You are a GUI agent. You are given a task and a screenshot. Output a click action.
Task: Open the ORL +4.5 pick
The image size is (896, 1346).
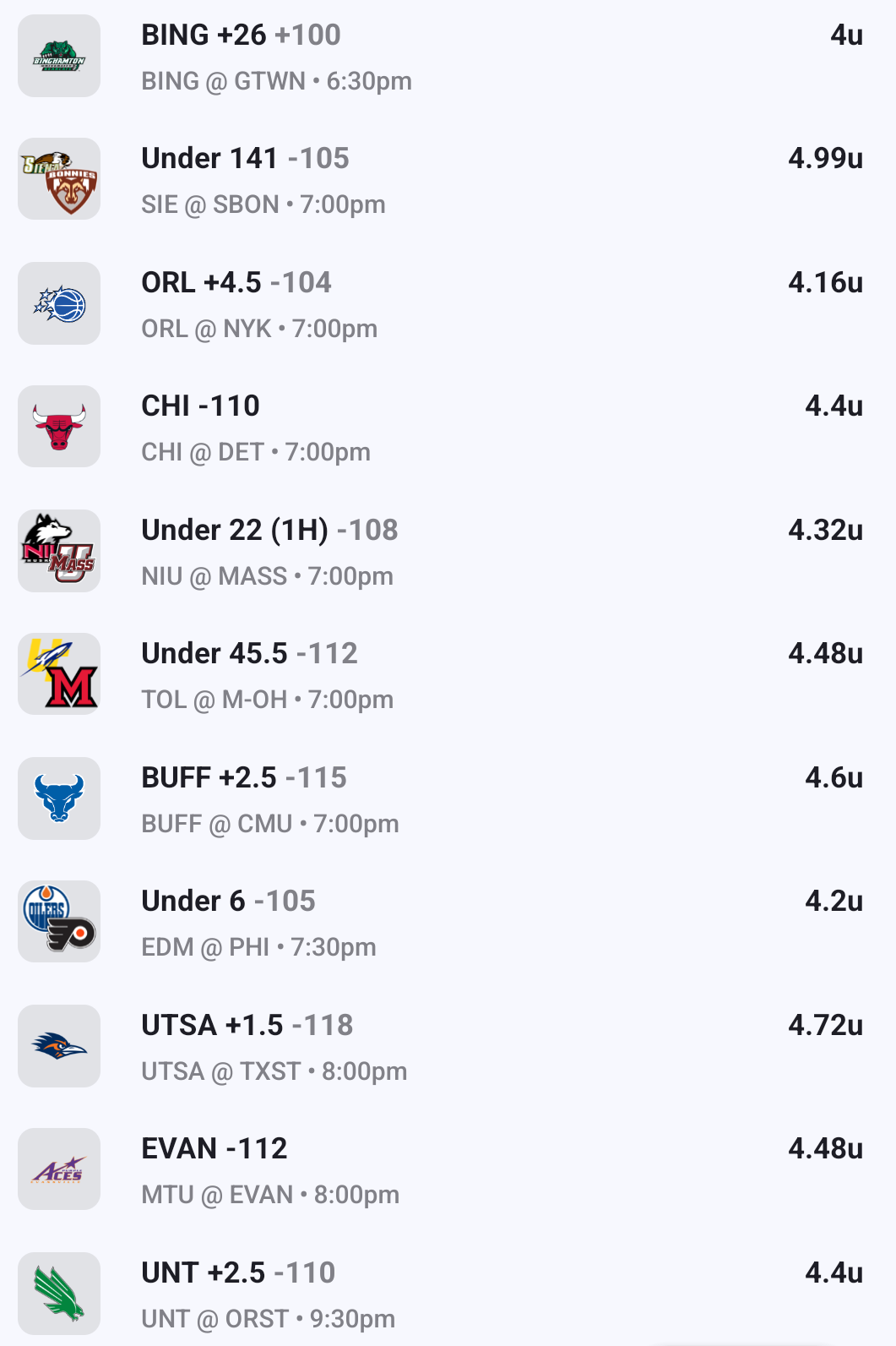coord(448,304)
